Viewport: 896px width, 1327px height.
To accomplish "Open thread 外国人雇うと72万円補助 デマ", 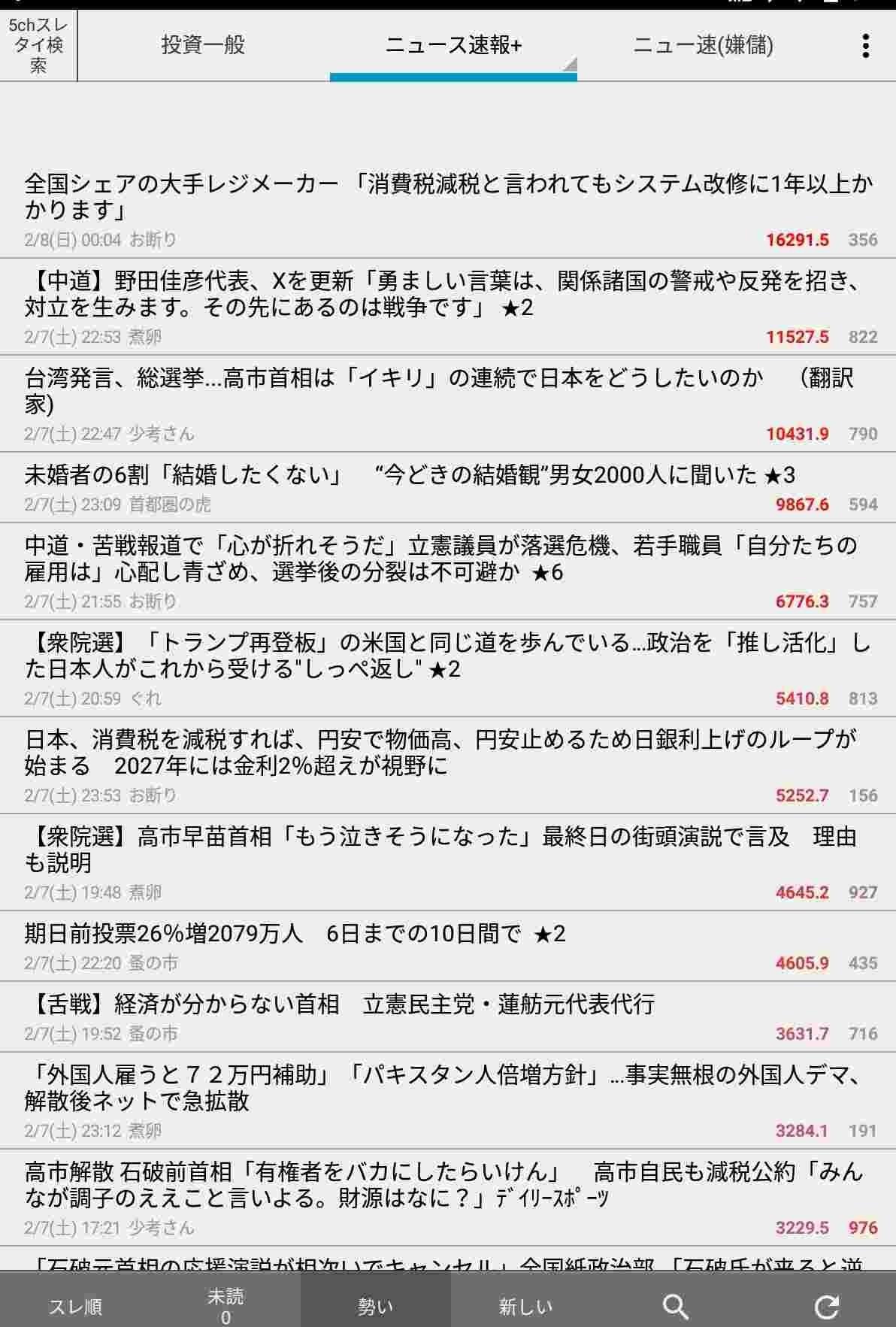I will pos(448,1088).
